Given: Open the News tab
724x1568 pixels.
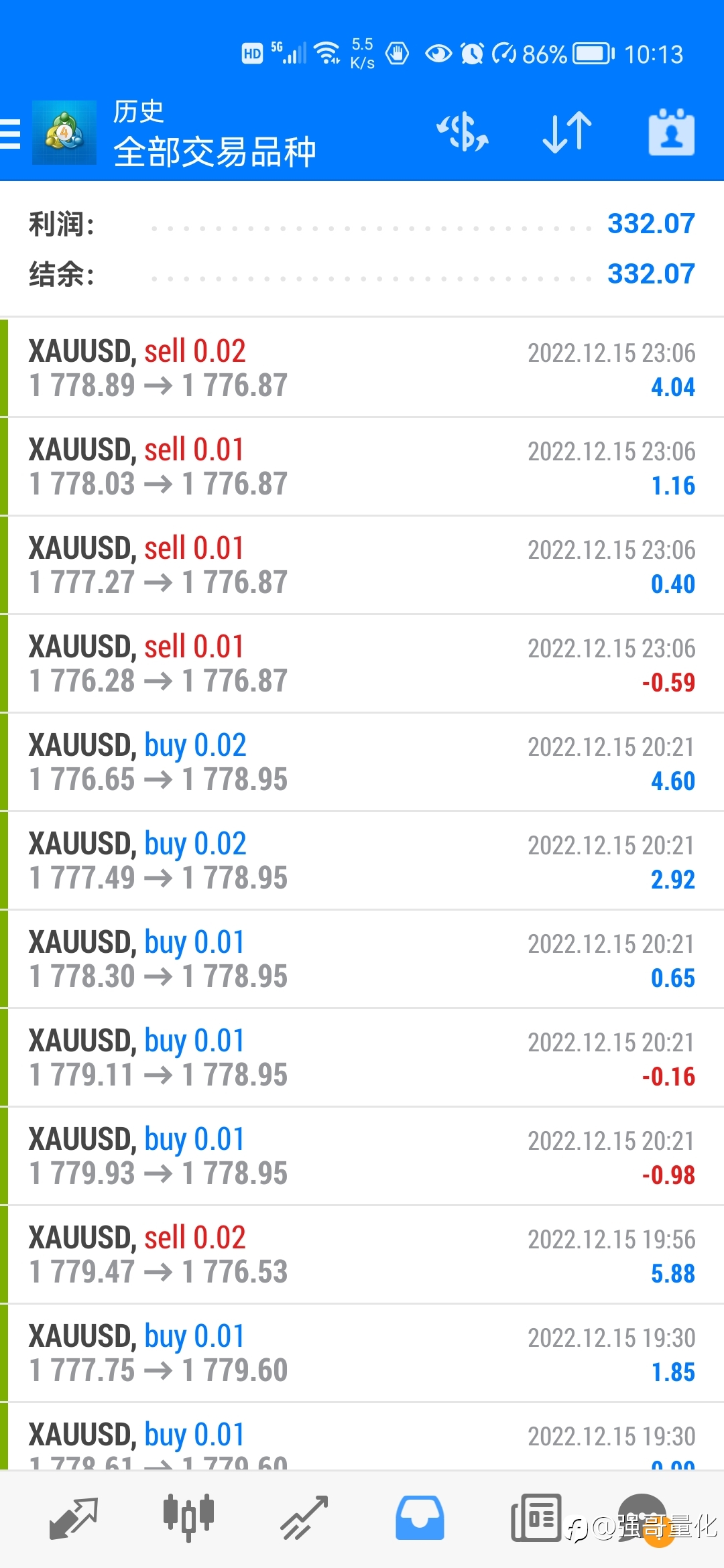Looking at the screenshot, I should point(536,1517).
